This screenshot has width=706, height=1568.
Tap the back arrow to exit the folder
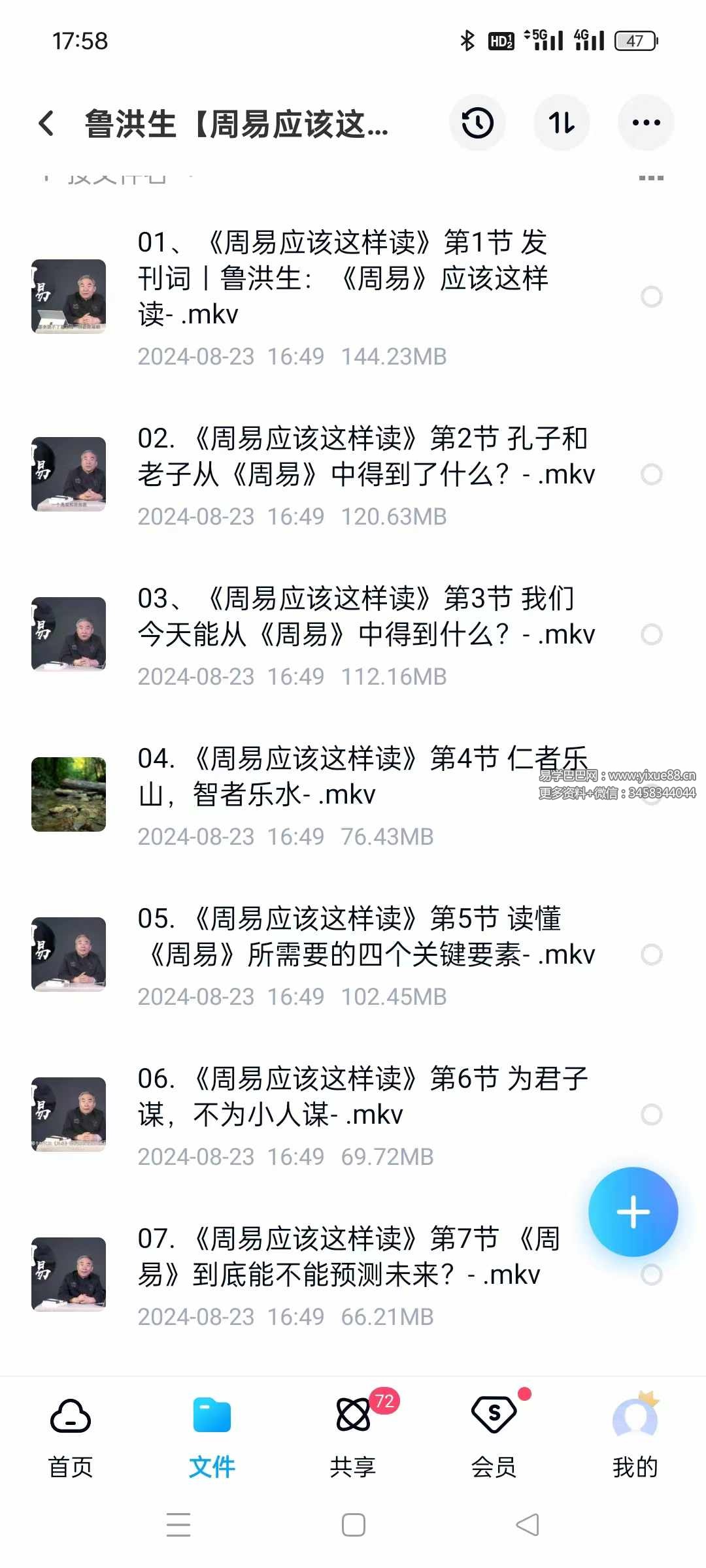[x=46, y=123]
